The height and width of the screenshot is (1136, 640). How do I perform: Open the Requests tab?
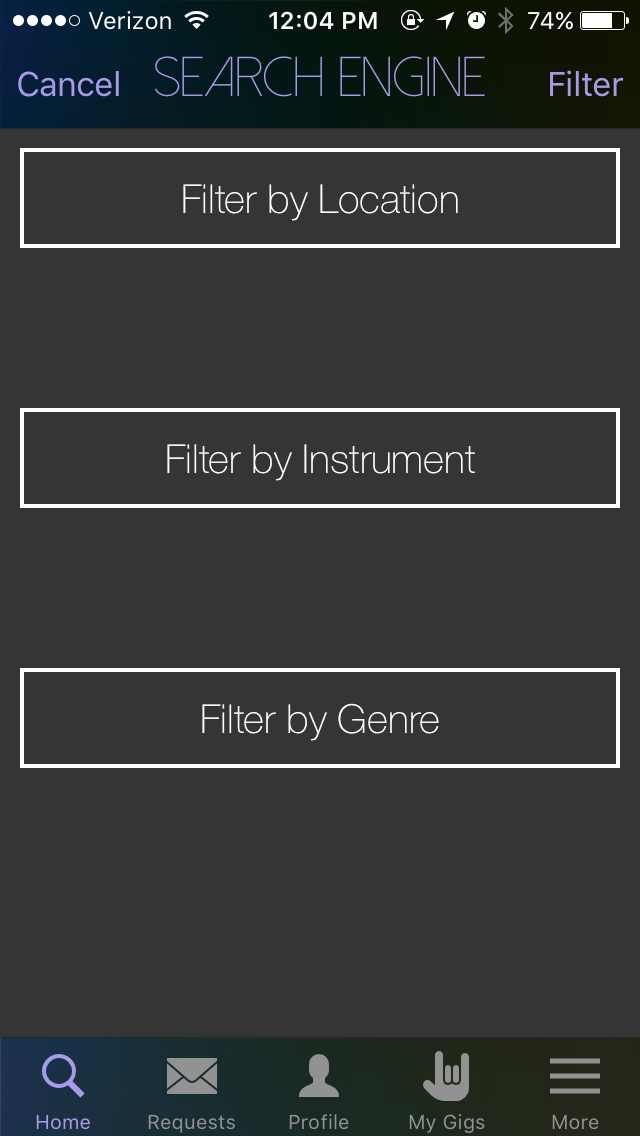191,1090
